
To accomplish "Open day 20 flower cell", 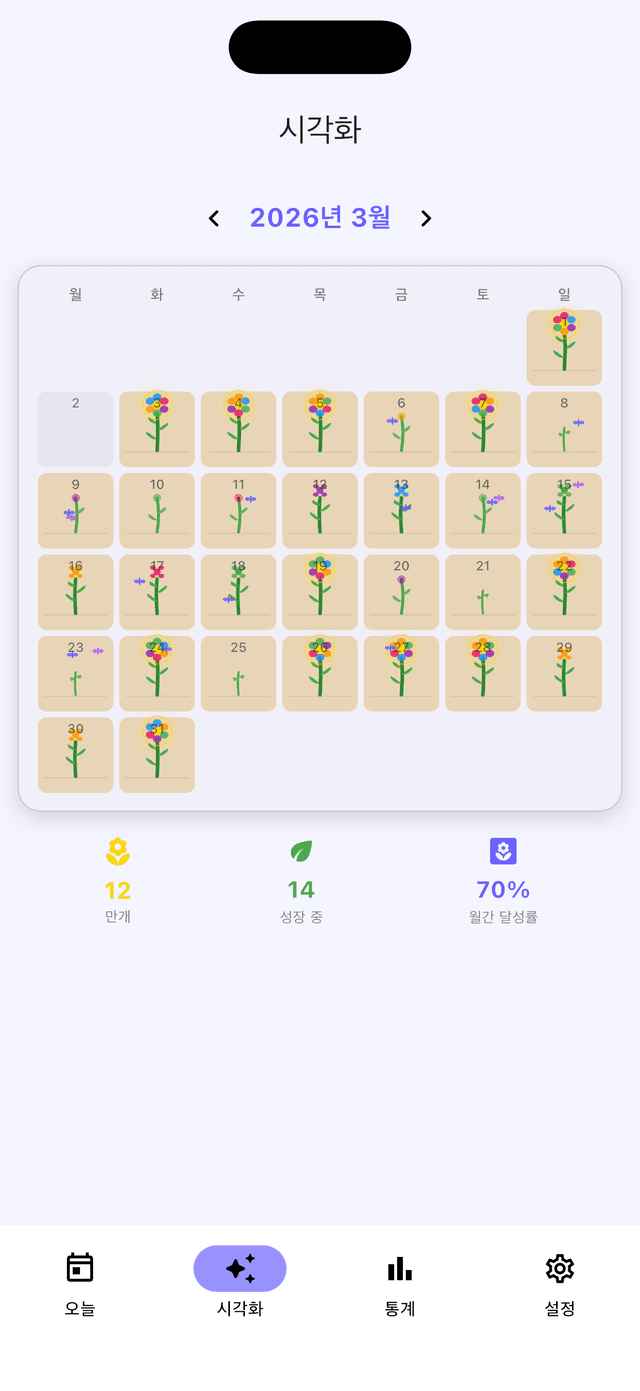I will [401, 592].
